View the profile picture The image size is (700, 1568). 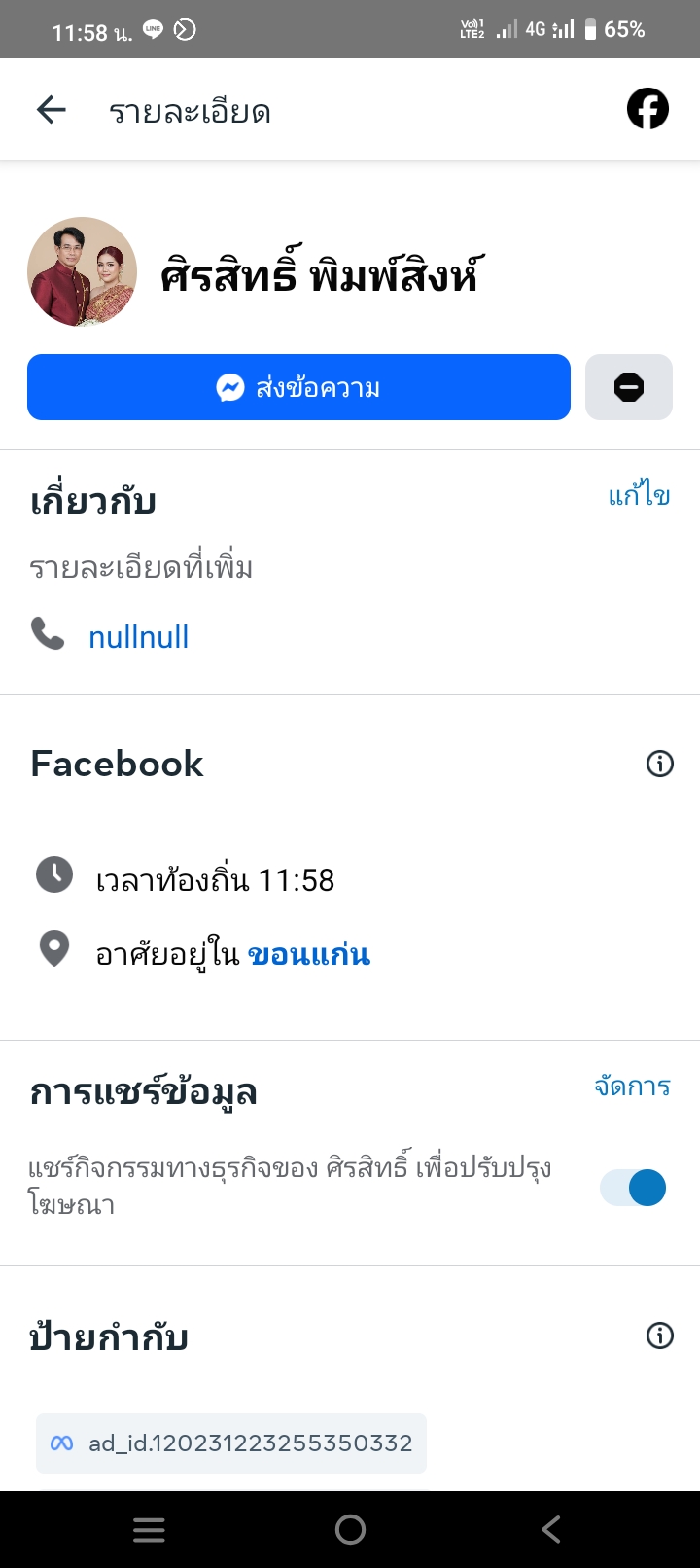[x=83, y=271]
